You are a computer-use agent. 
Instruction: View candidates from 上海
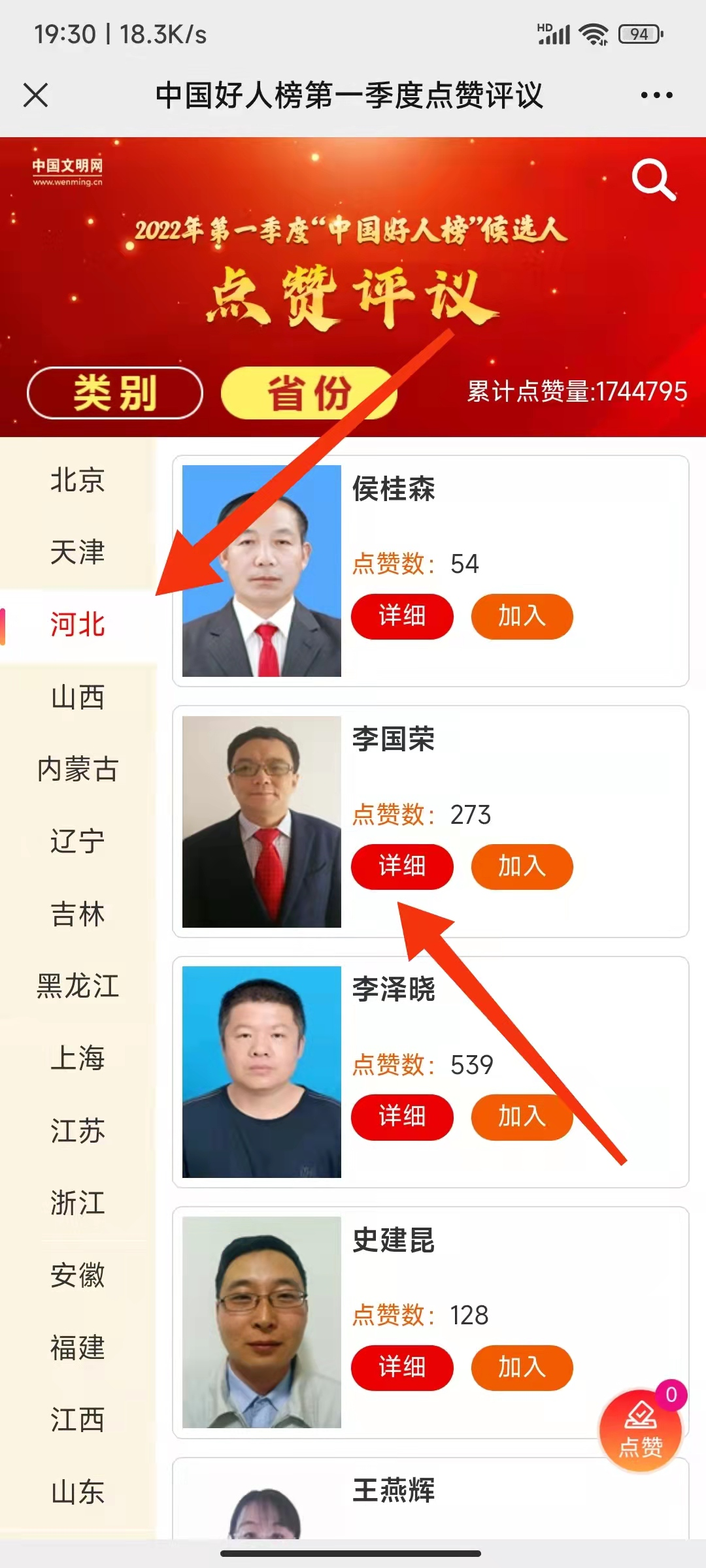click(78, 1058)
